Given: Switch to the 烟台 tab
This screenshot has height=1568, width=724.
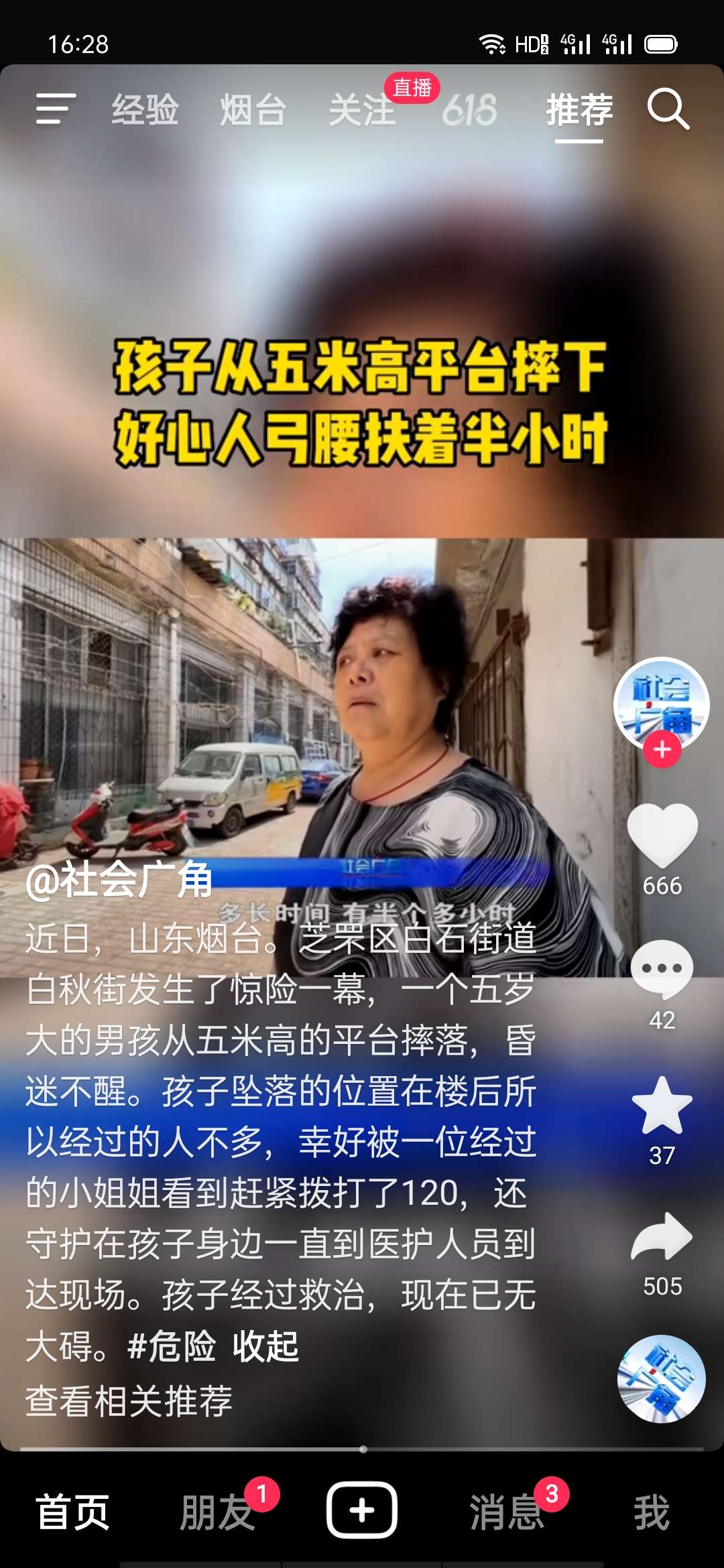Looking at the screenshot, I should click(x=253, y=110).
